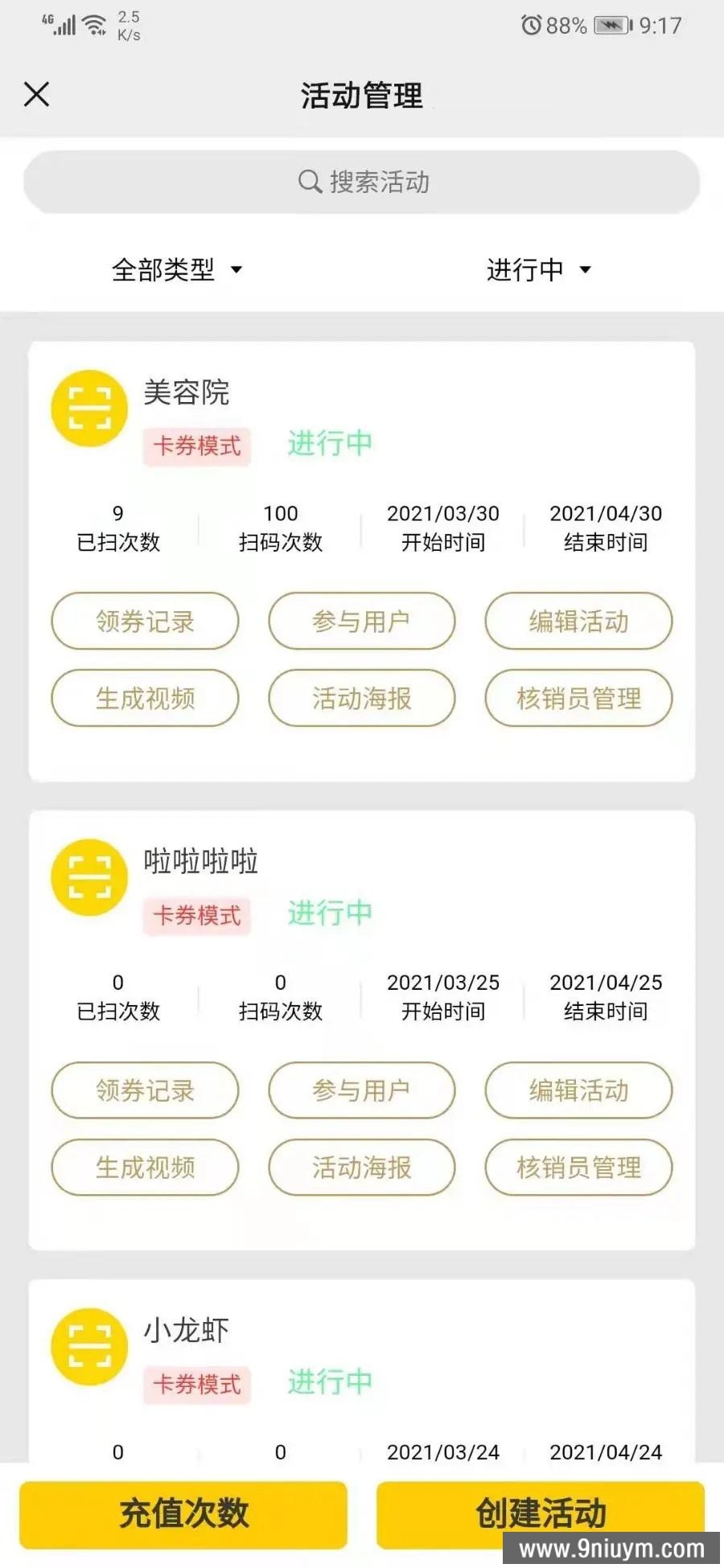Tap the battery indicator in the status bar
The width and height of the screenshot is (724, 1568).
[x=609, y=25]
